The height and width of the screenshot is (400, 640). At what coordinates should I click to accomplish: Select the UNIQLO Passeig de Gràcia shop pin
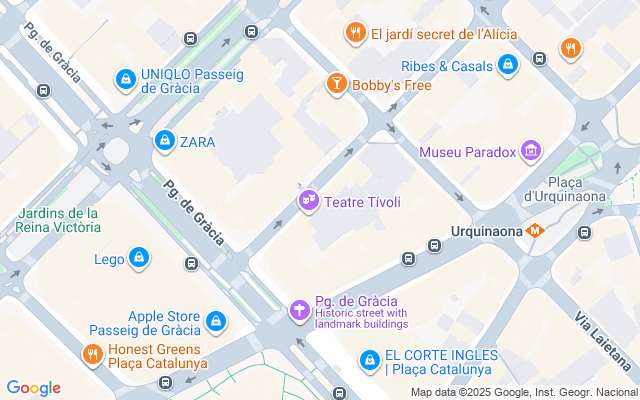tap(125, 78)
